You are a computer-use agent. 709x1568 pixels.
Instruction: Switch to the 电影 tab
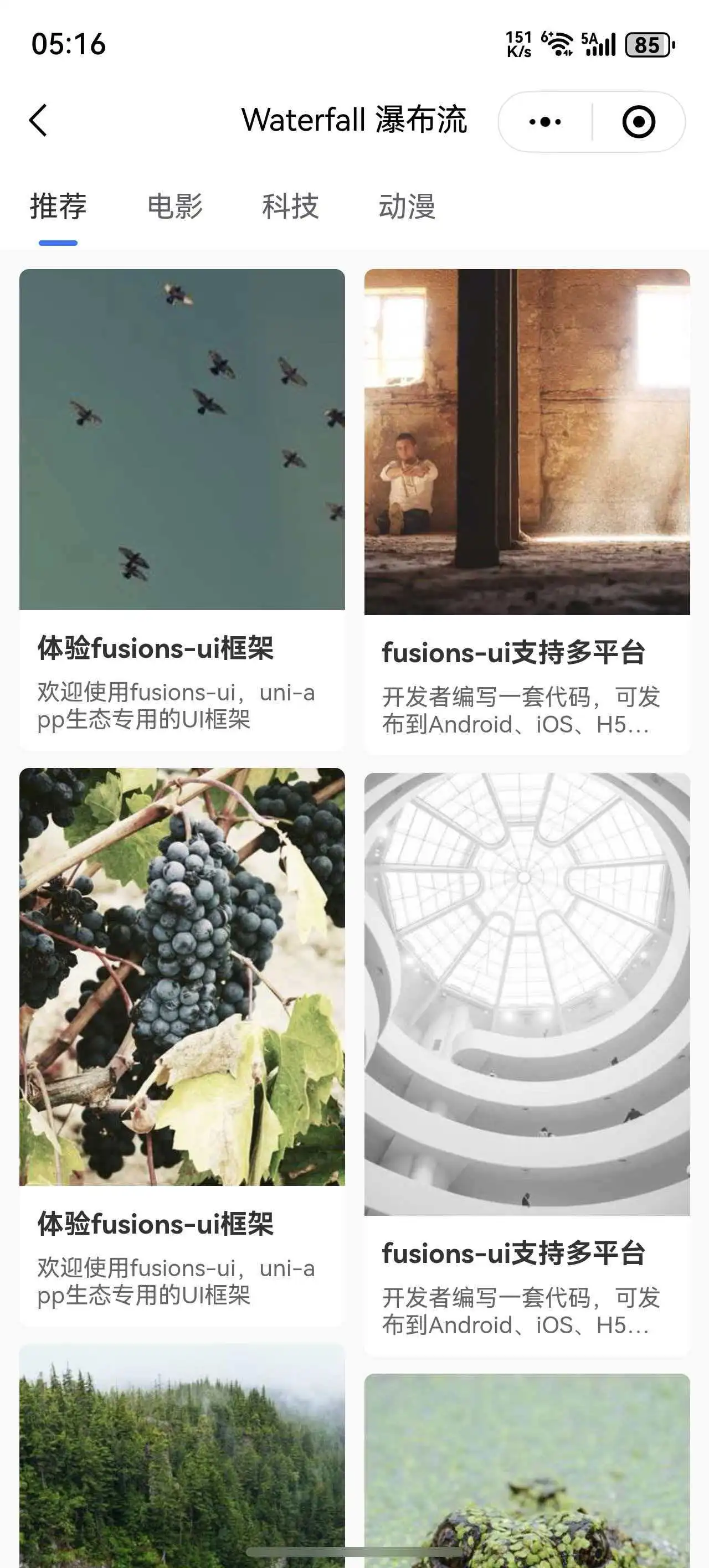(175, 206)
